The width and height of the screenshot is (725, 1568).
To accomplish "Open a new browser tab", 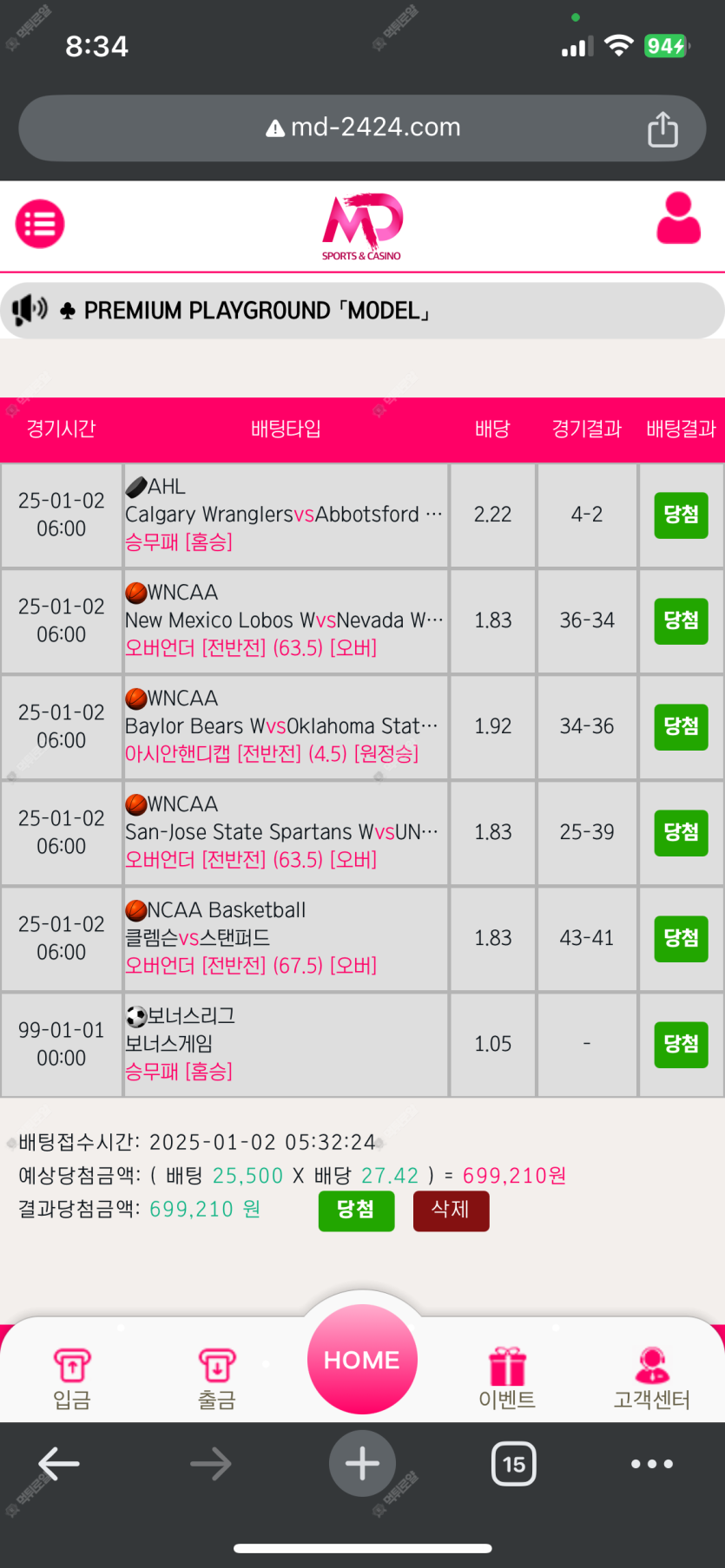I will 362,1464.
